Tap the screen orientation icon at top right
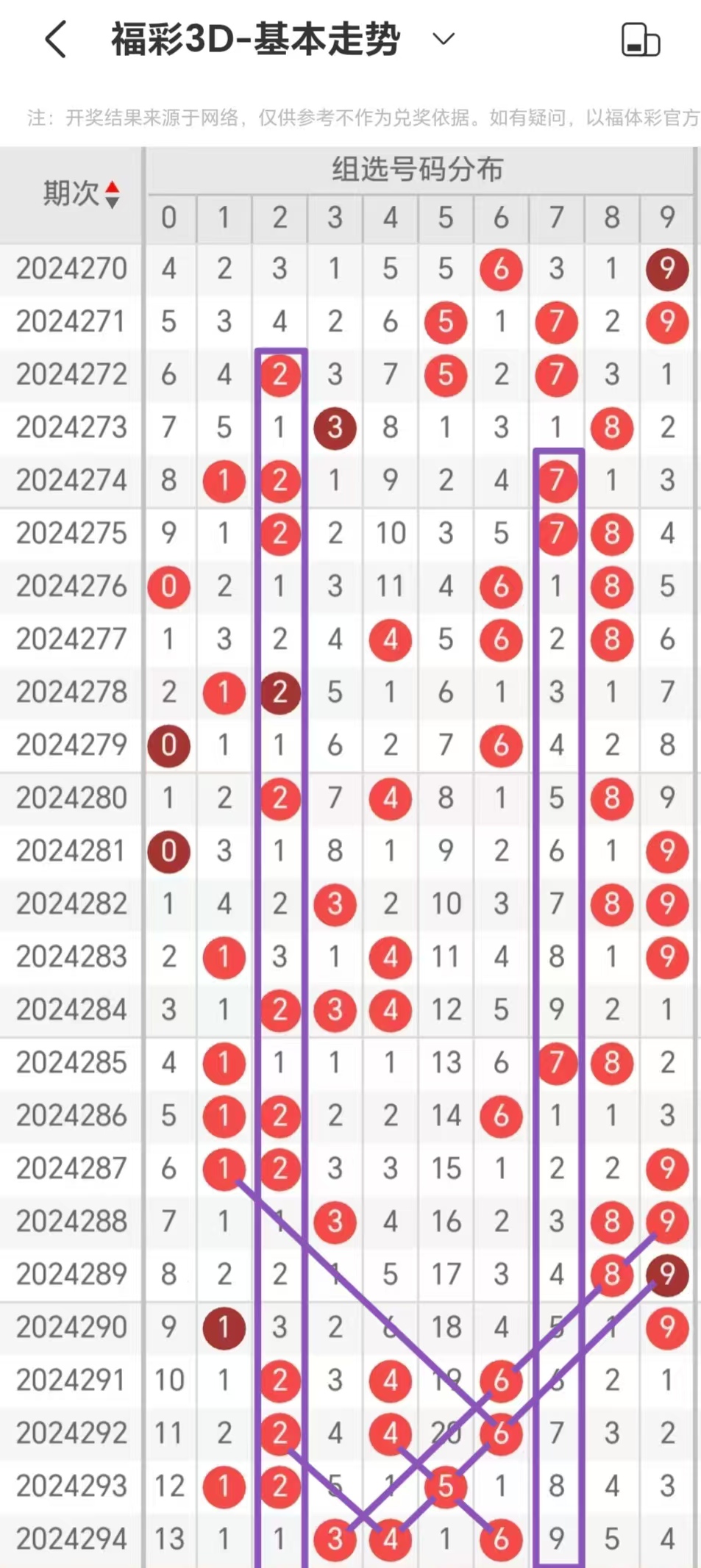Image resolution: width=701 pixels, height=1568 pixels. click(641, 40)
